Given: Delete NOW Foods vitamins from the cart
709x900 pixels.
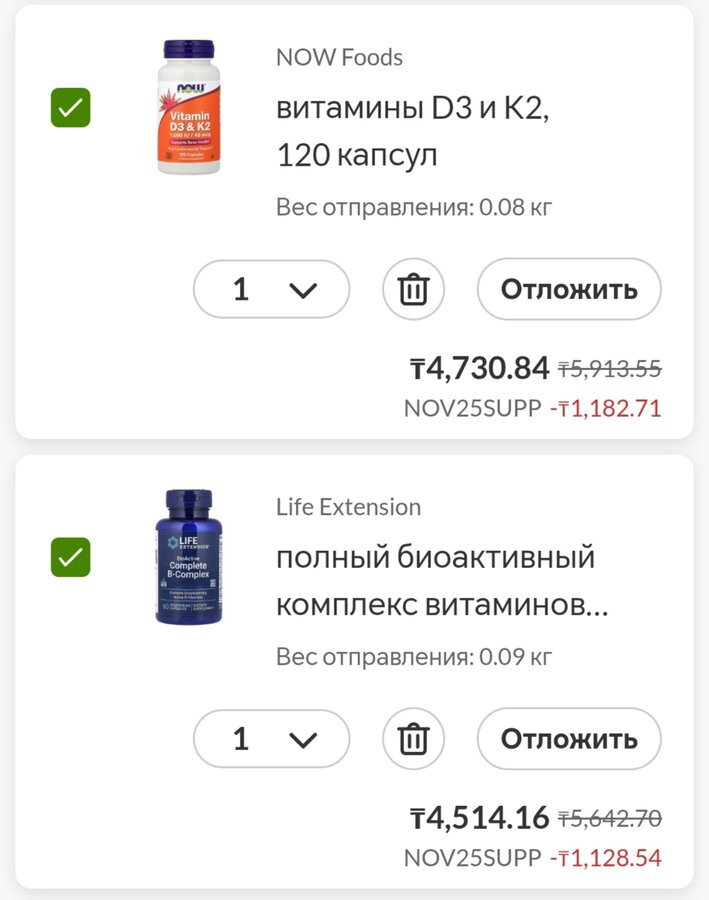Looking at the screenshot, I should [413, 289].
